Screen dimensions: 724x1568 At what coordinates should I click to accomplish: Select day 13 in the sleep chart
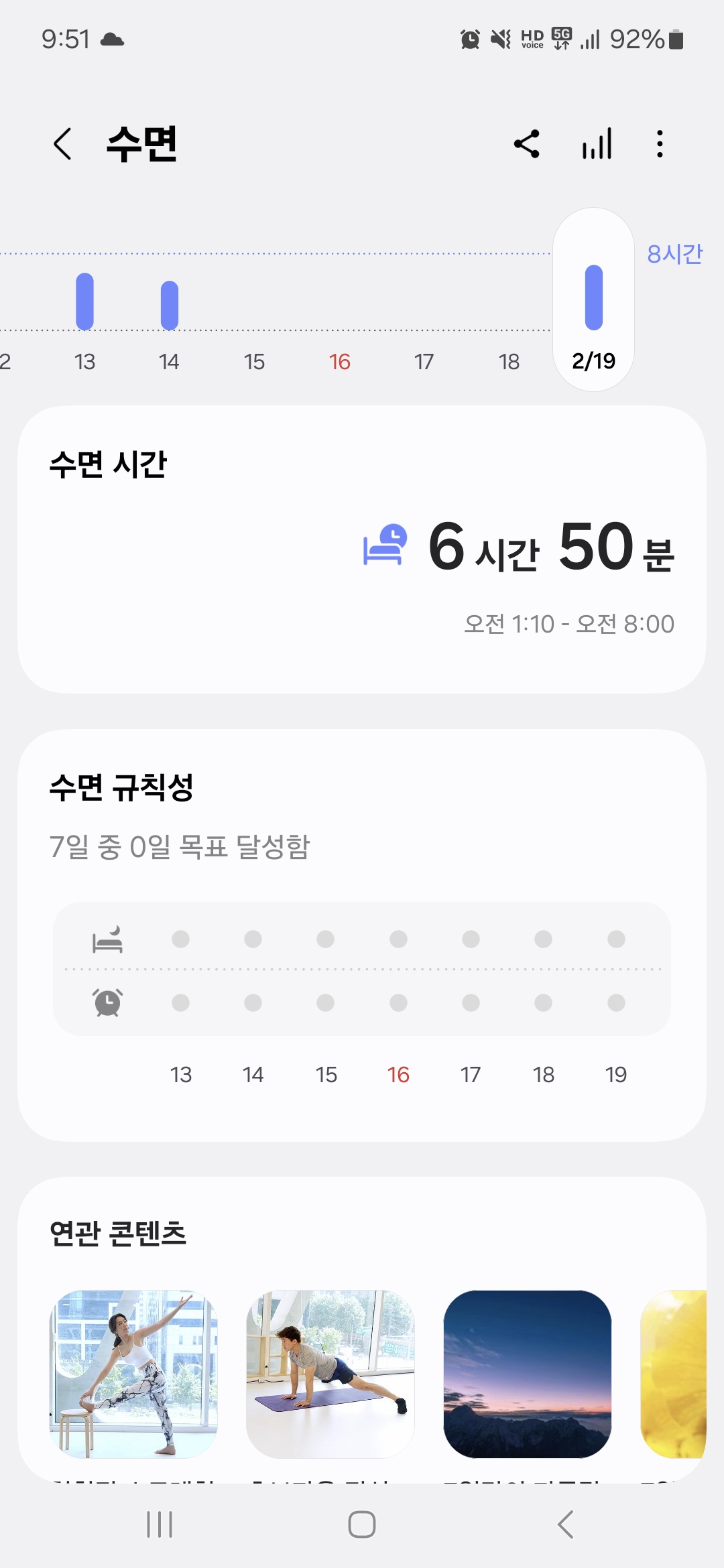84,302
